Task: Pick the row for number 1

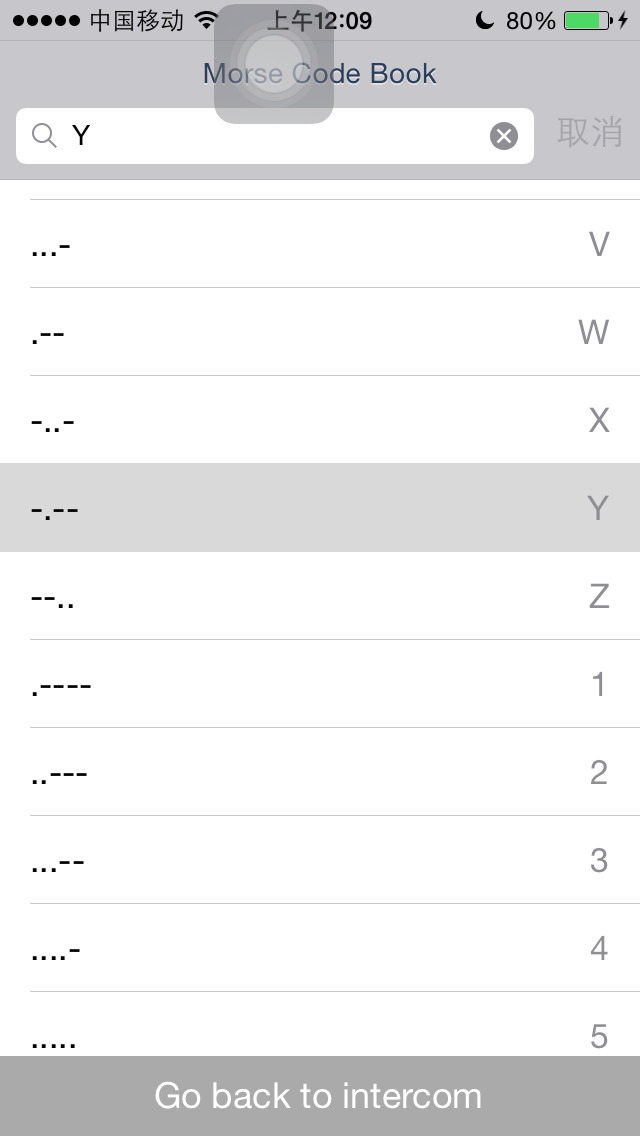Action: [320, 683]
